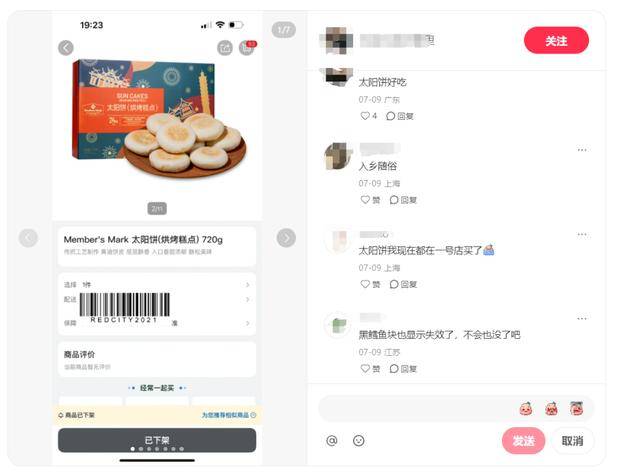Go to the next image in the post
This screenshot has height=473, width=640.
(x=286, y=238)
